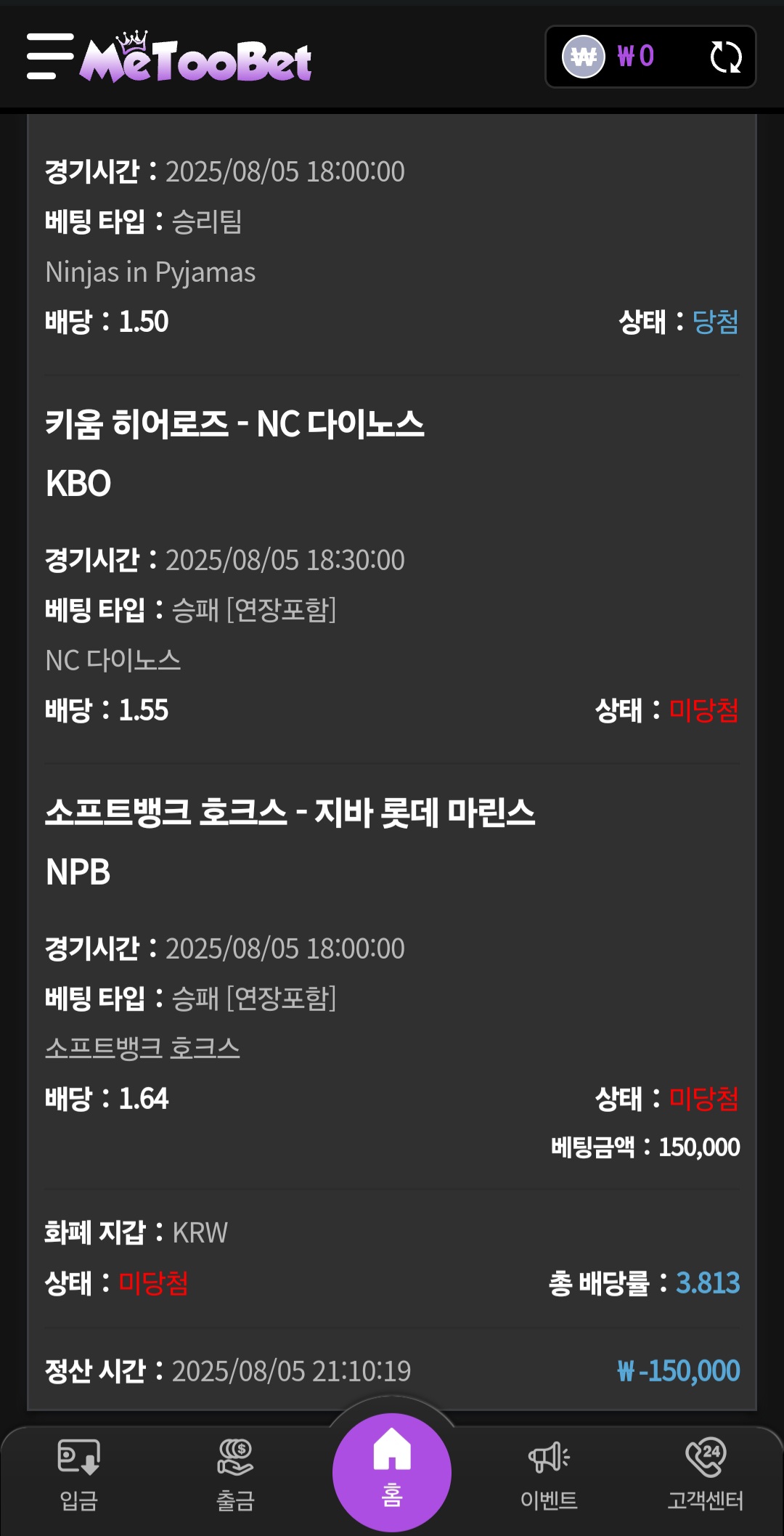
Task: Open the hamburger drawer menu
Action: click(x=50, y=57)
